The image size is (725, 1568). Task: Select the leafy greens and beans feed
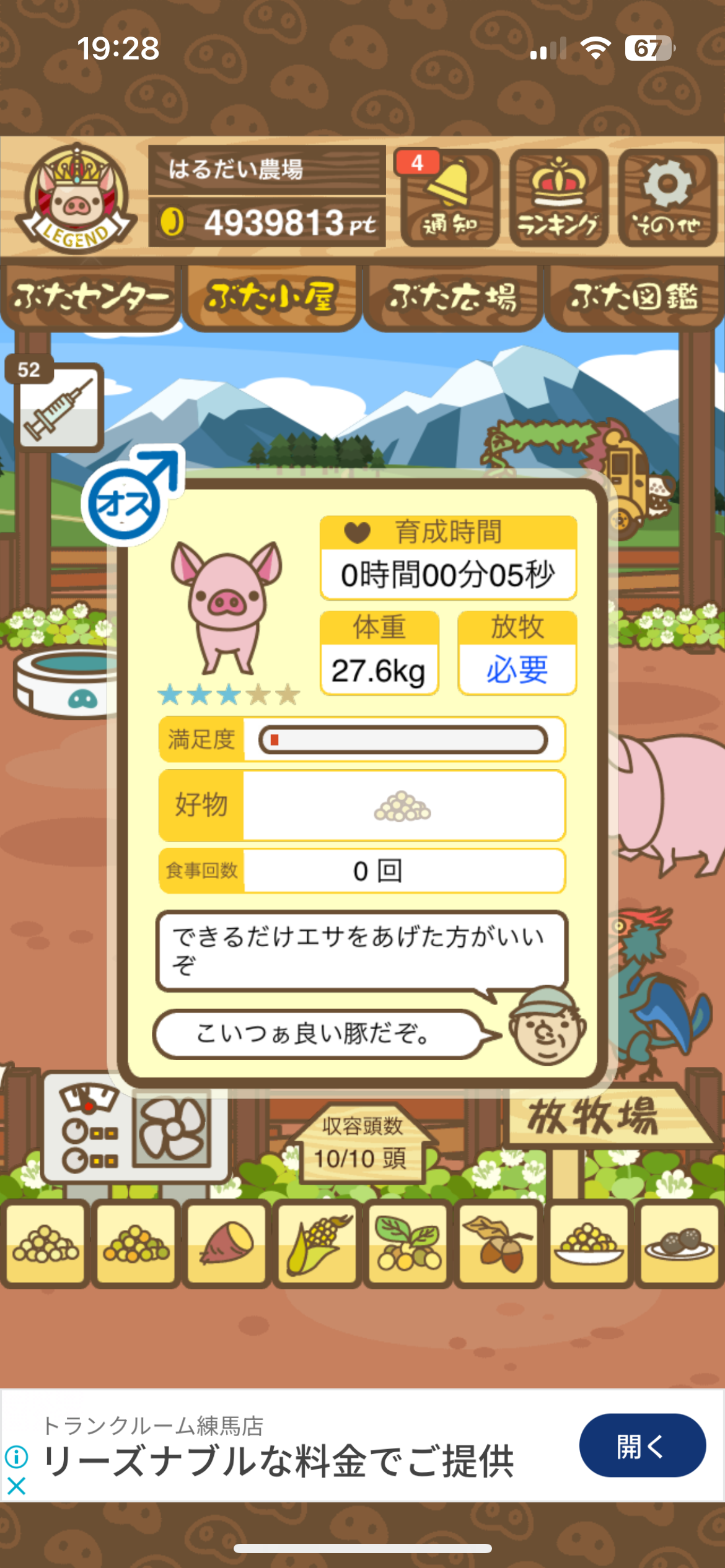(x=407, y=1244)
